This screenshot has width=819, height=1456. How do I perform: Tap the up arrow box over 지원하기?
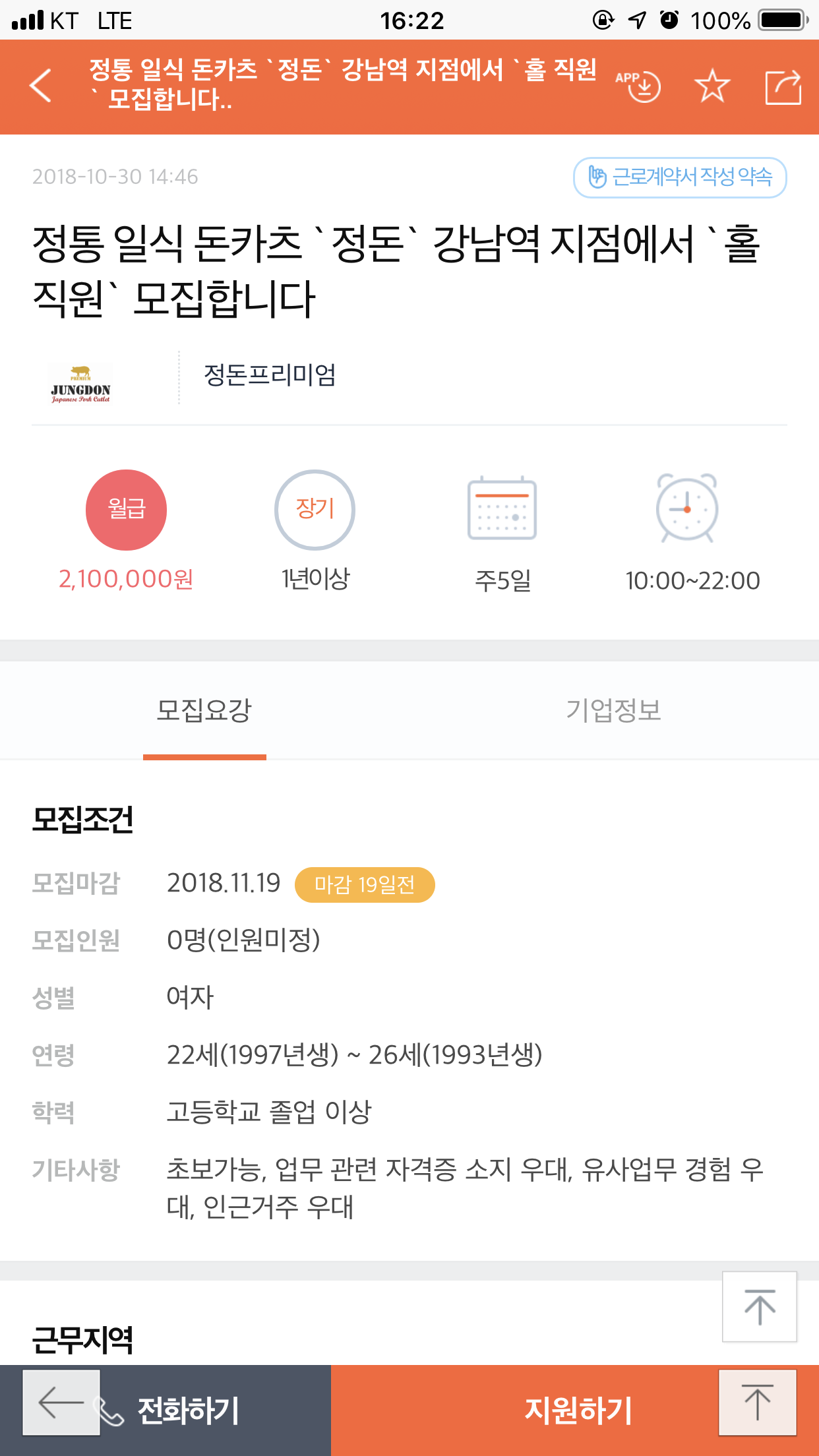pyautogui.click(x=758, y=1402)
